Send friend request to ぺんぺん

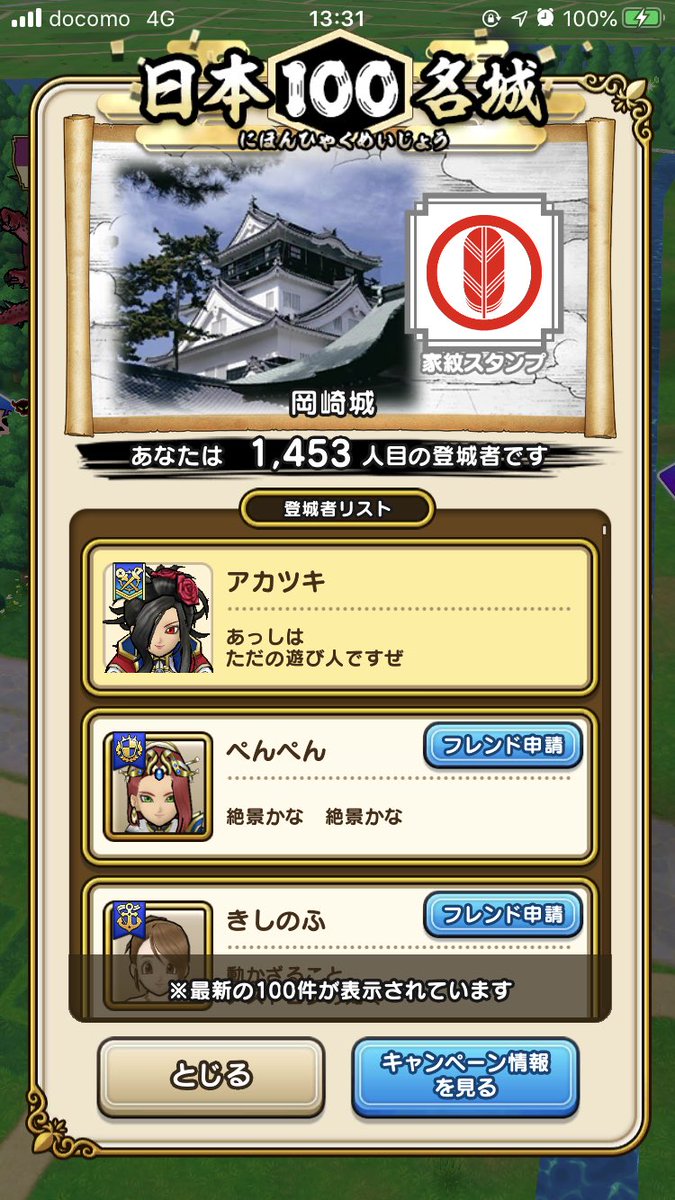click(x=502, y=746)
